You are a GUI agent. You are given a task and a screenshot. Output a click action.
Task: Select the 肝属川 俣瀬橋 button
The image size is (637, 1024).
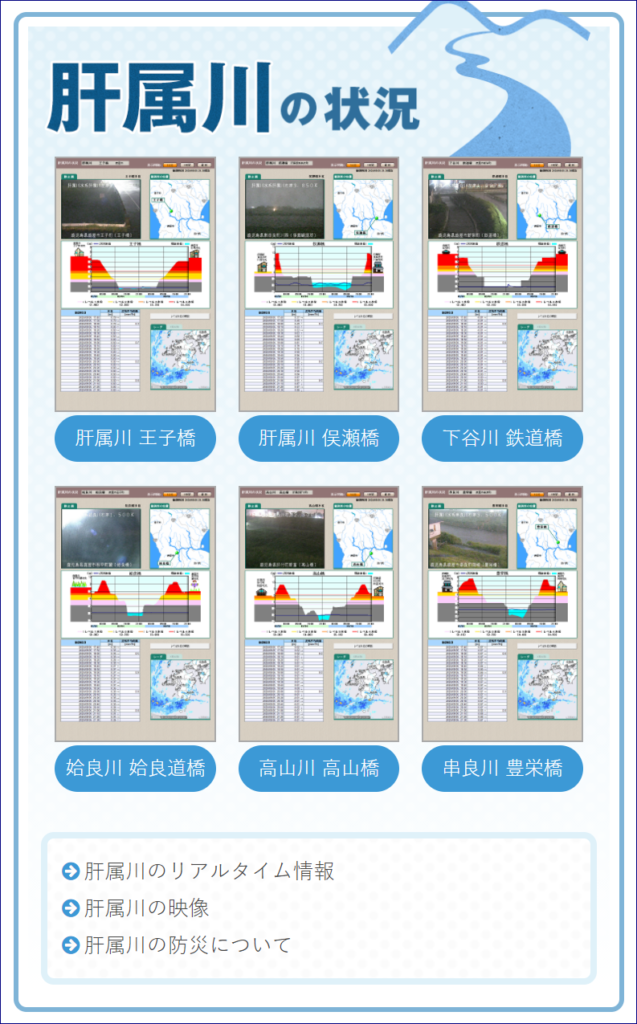click(x=318, y=438)
